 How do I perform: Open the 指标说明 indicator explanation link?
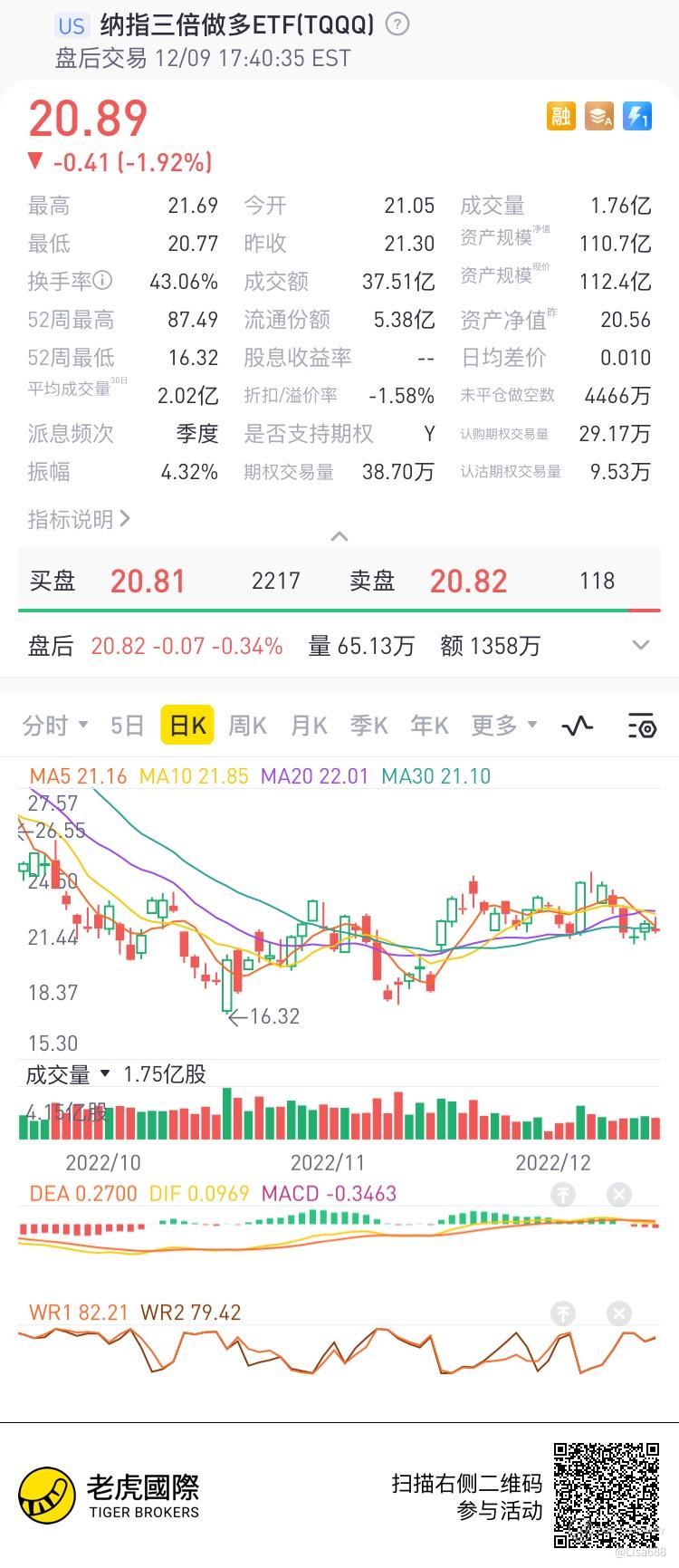point(80,519)
